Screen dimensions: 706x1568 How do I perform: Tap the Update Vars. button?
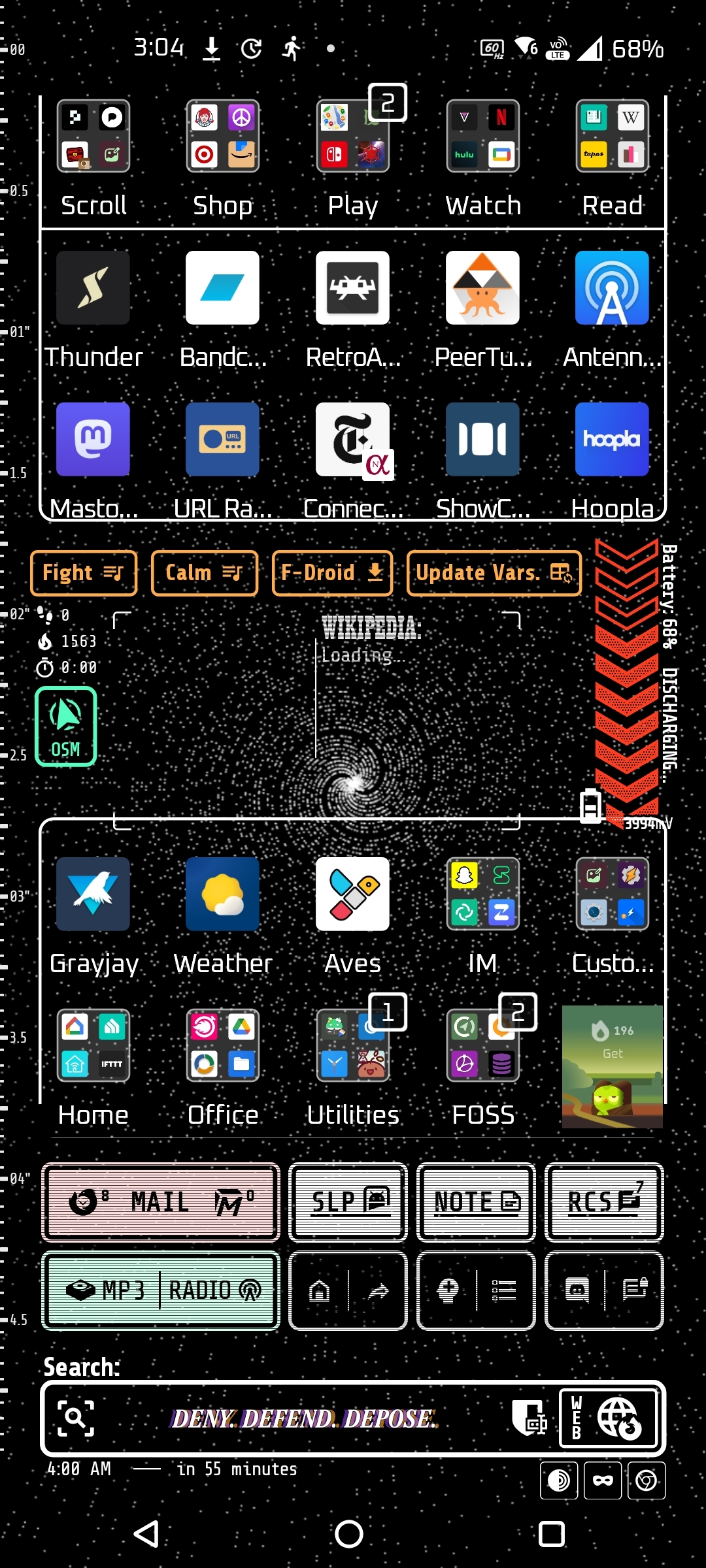tap(494, 573)
